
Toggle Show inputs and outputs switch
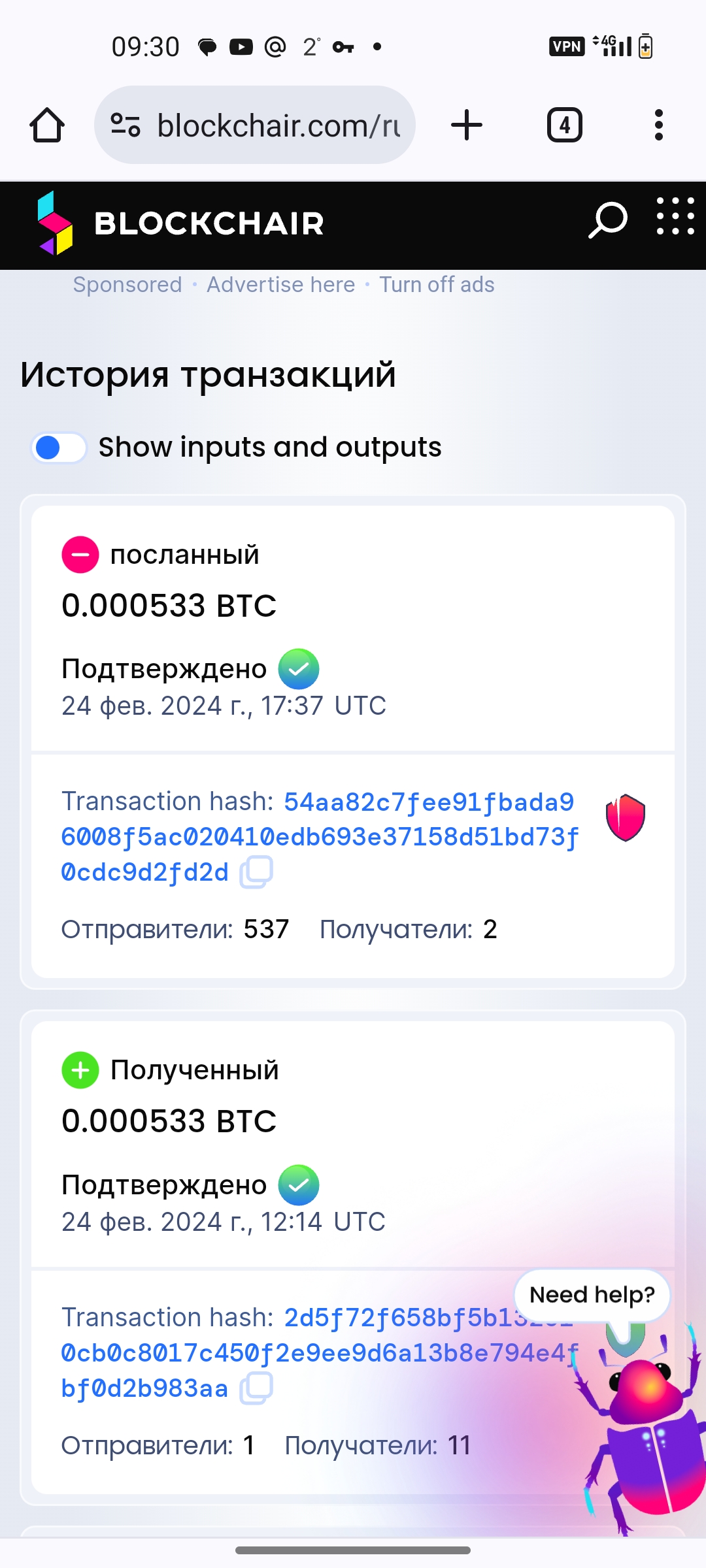(x=59, y=448)
